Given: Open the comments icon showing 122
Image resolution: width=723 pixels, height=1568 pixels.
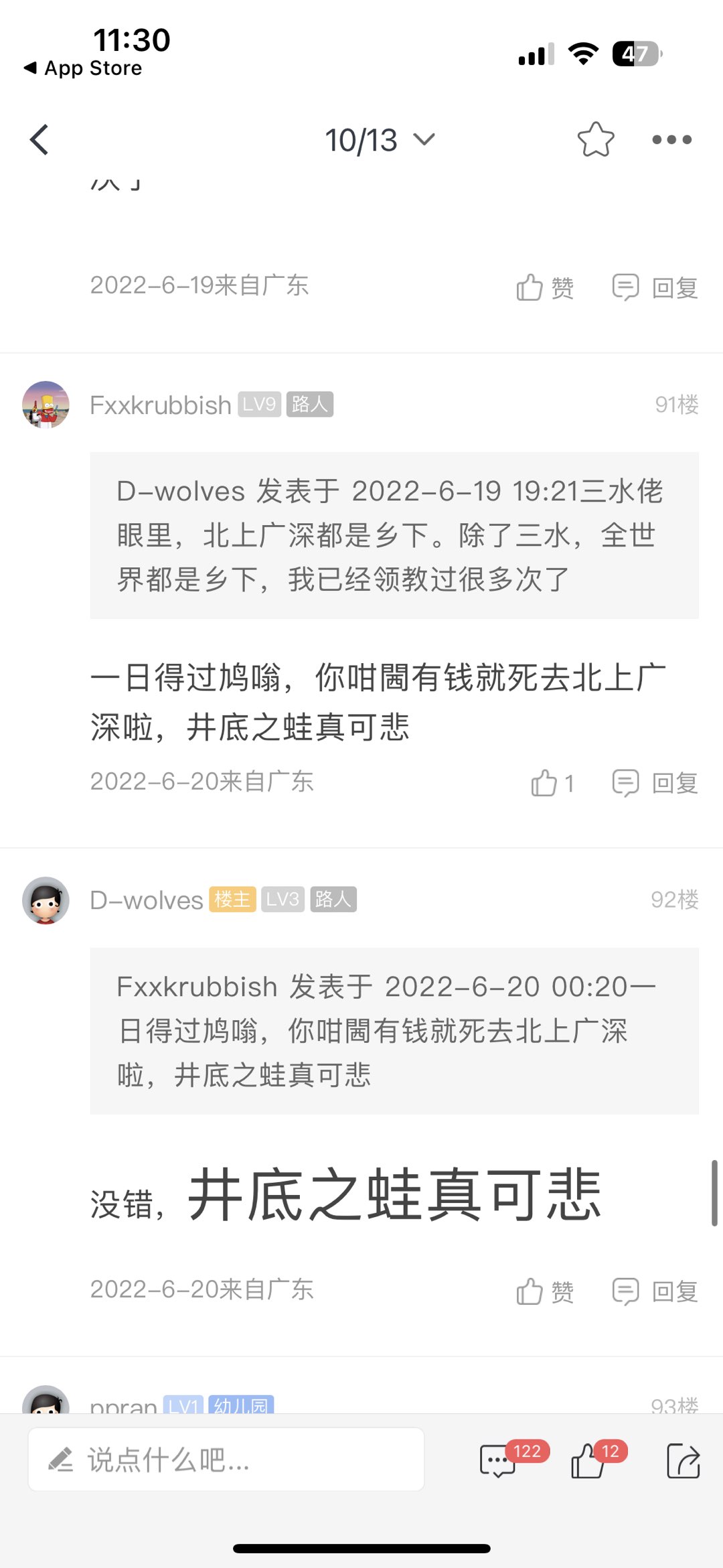Looking at the screenshot, I should click(x=499, y=1461).
